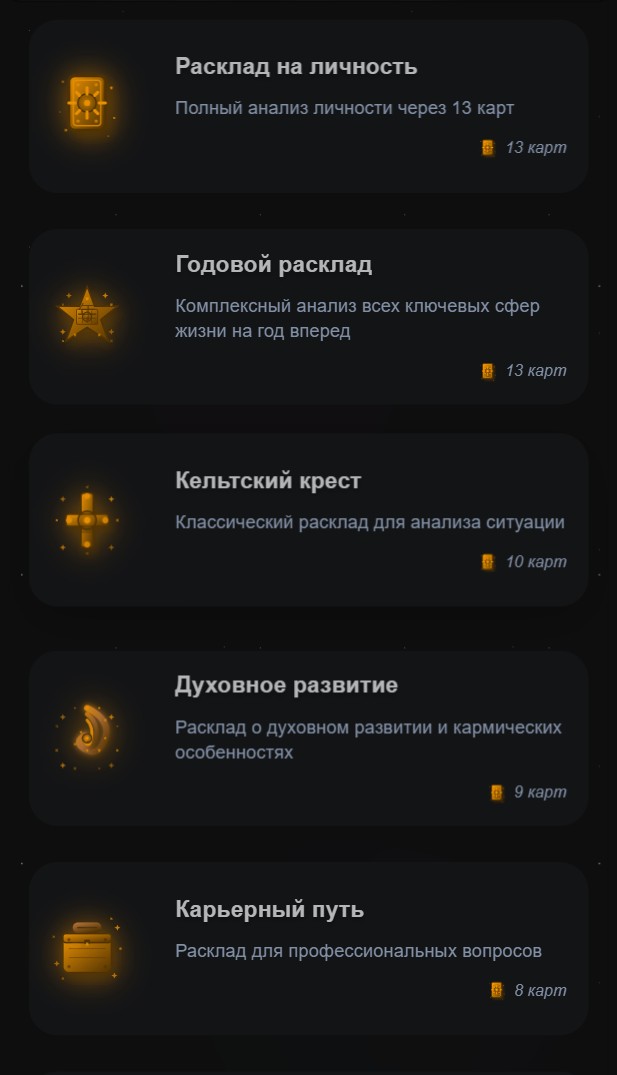Choose the Кельтский крест spread
The width and height of the screenshot is (617, 1075).
pyautogui.click(x=308, y=520)
